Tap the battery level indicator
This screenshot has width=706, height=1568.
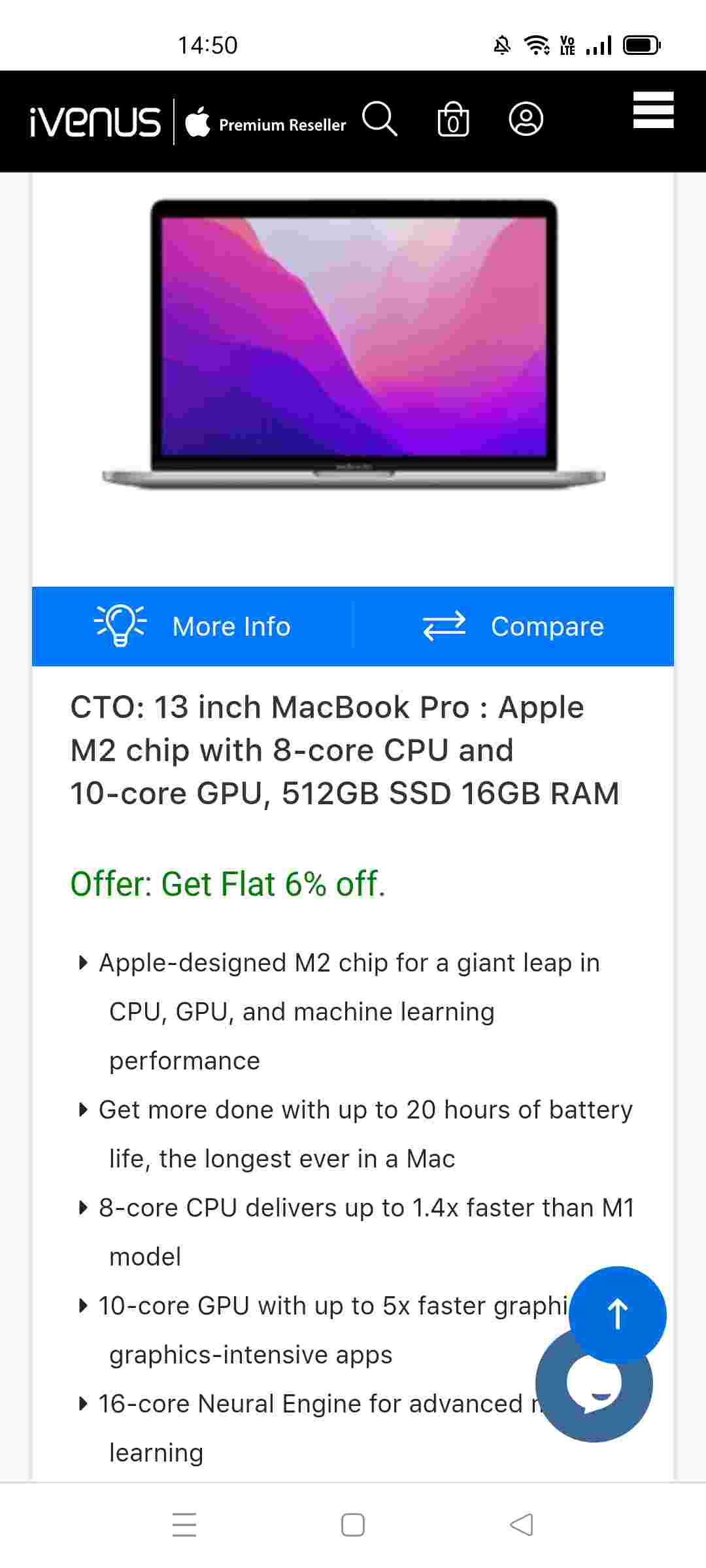coord(643,44)
